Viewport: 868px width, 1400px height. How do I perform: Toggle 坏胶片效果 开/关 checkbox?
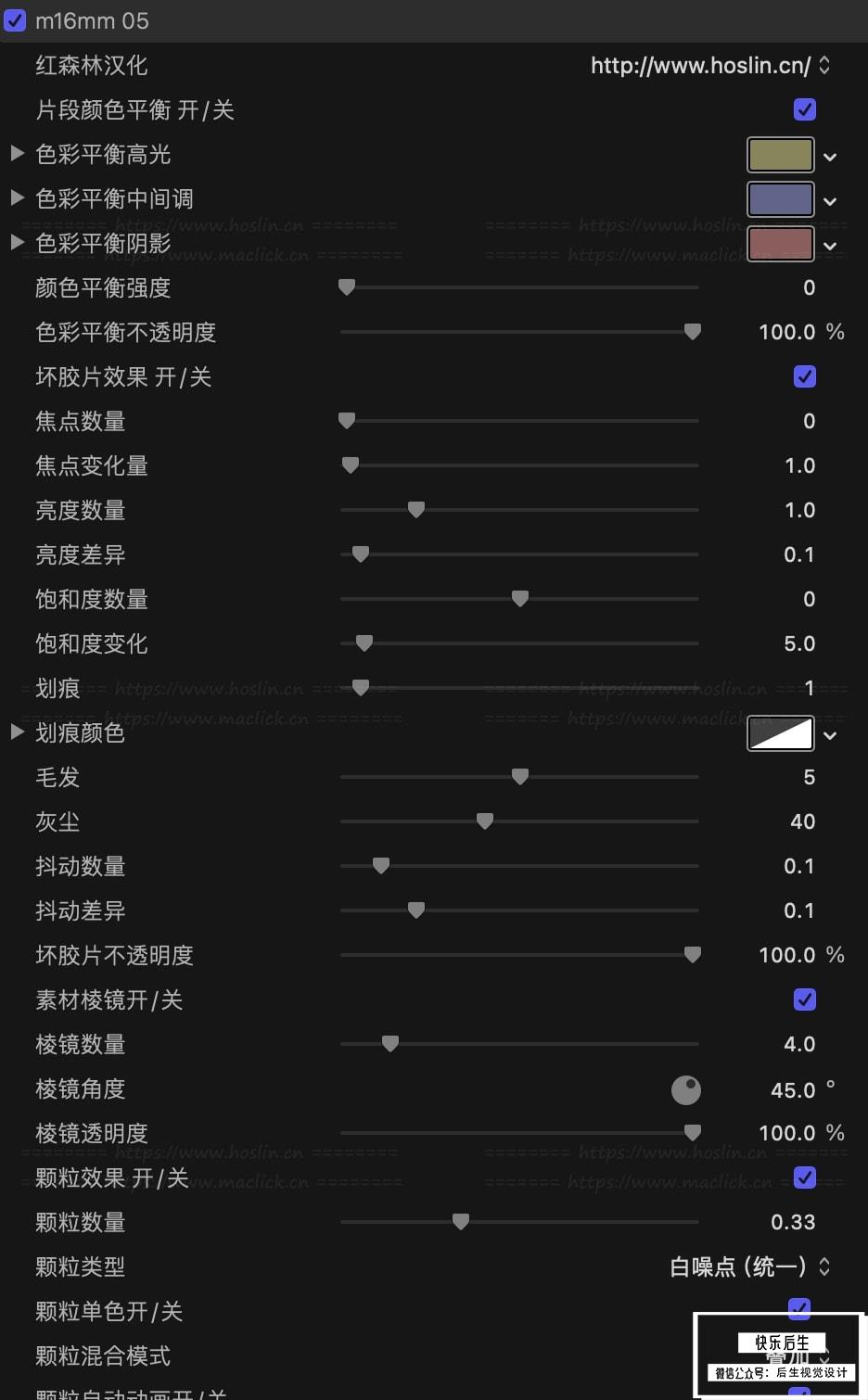pos(805,376)
